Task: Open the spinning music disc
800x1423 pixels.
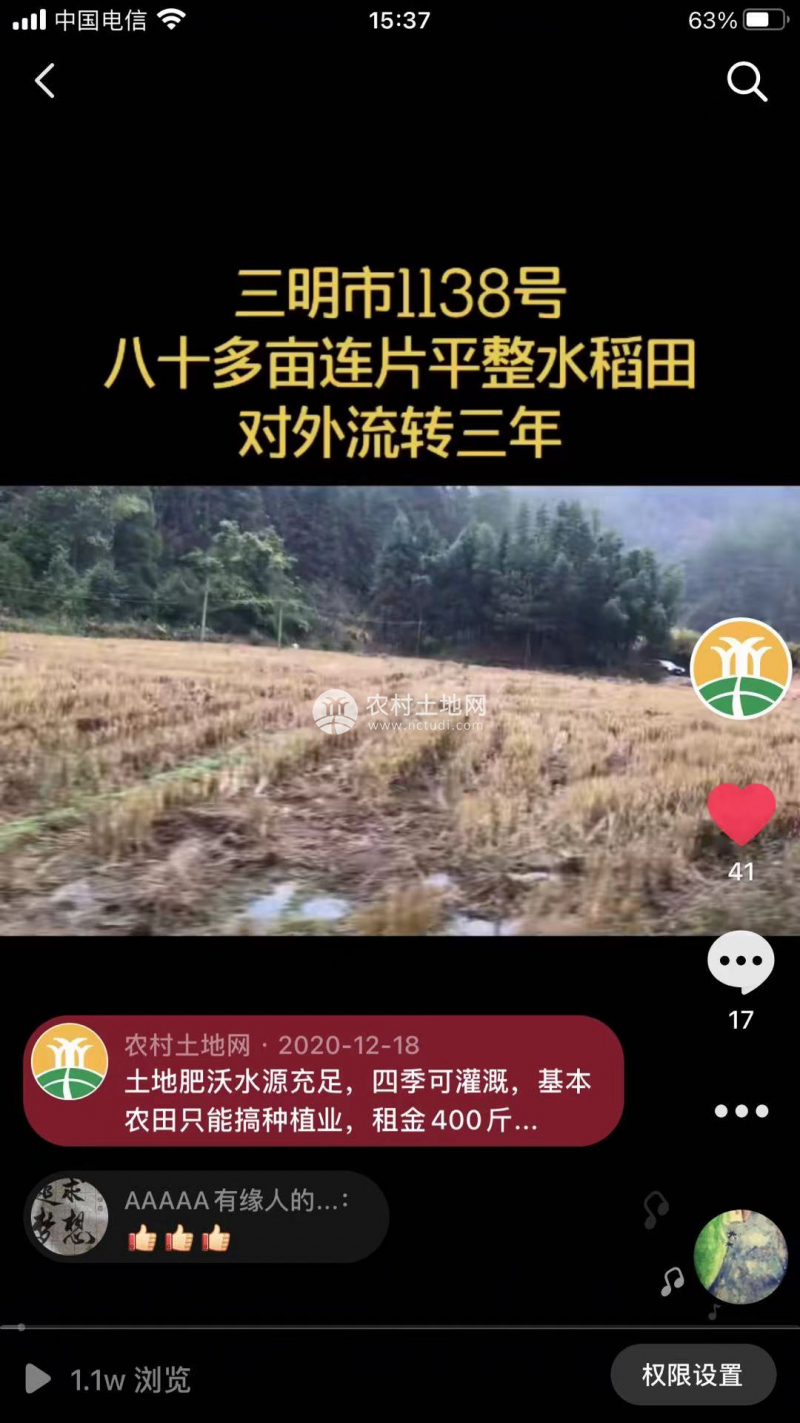Action: [741, 1257]
